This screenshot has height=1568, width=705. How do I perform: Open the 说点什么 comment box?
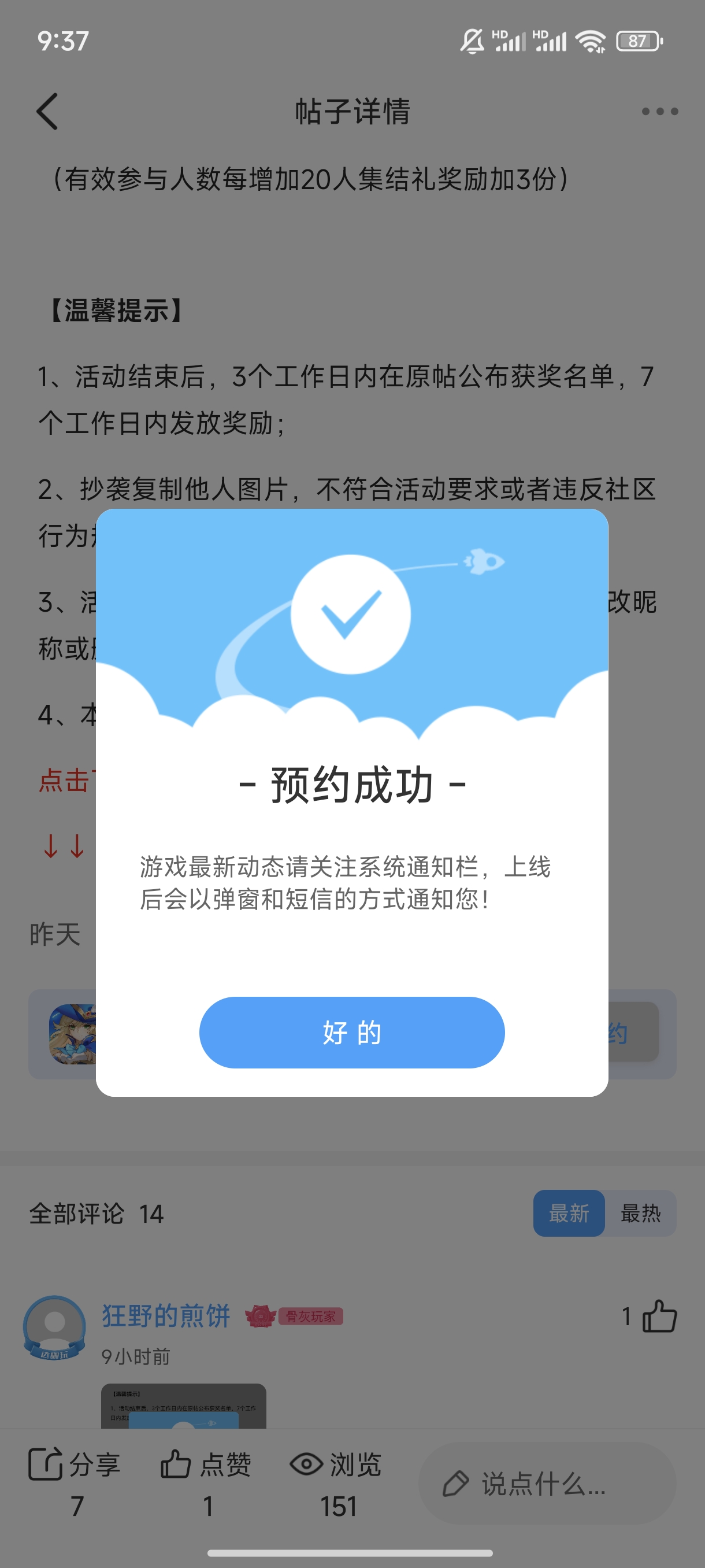tap(546, 1484)
